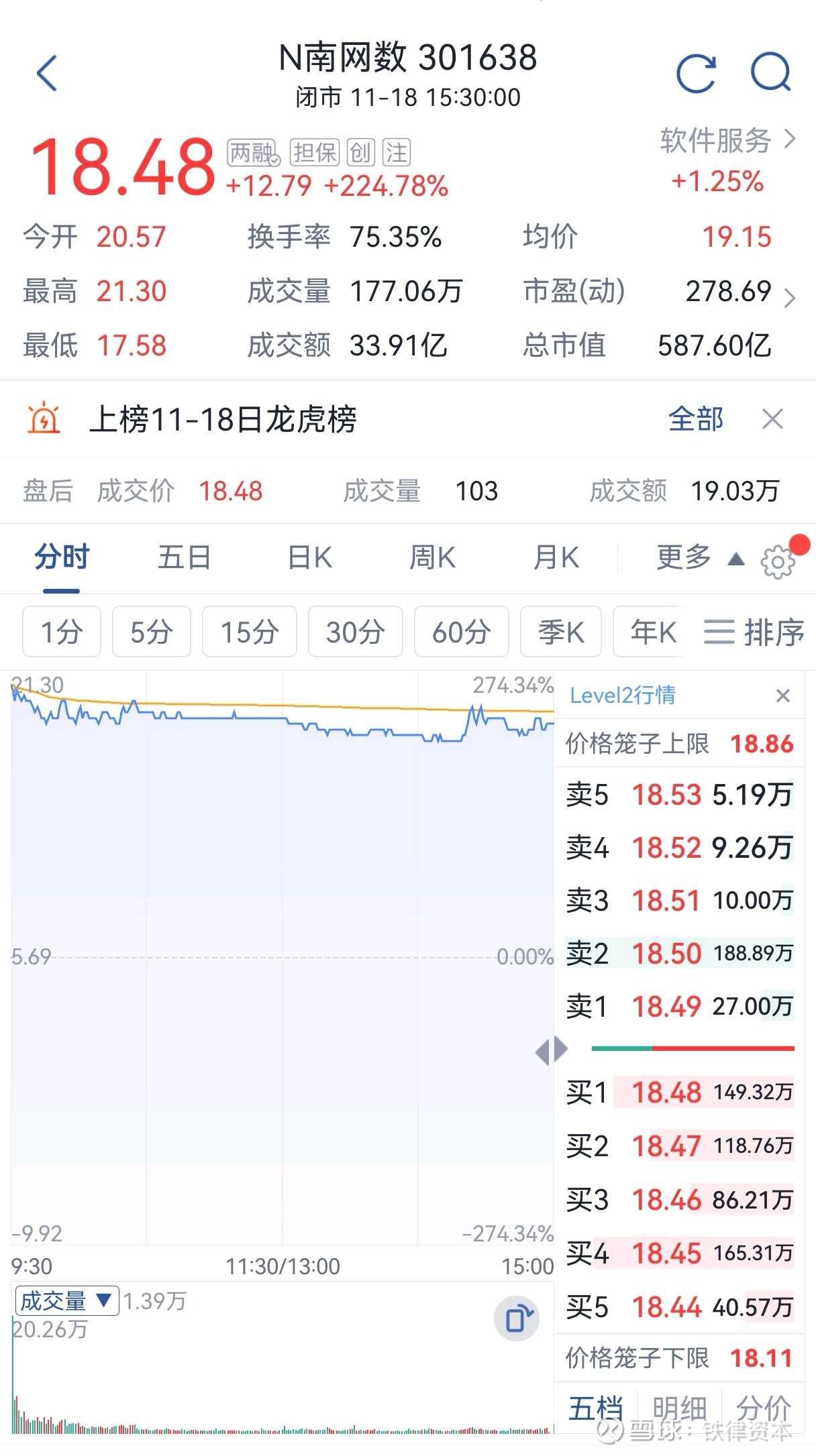Select the 月K chart tab

[556, 557]
